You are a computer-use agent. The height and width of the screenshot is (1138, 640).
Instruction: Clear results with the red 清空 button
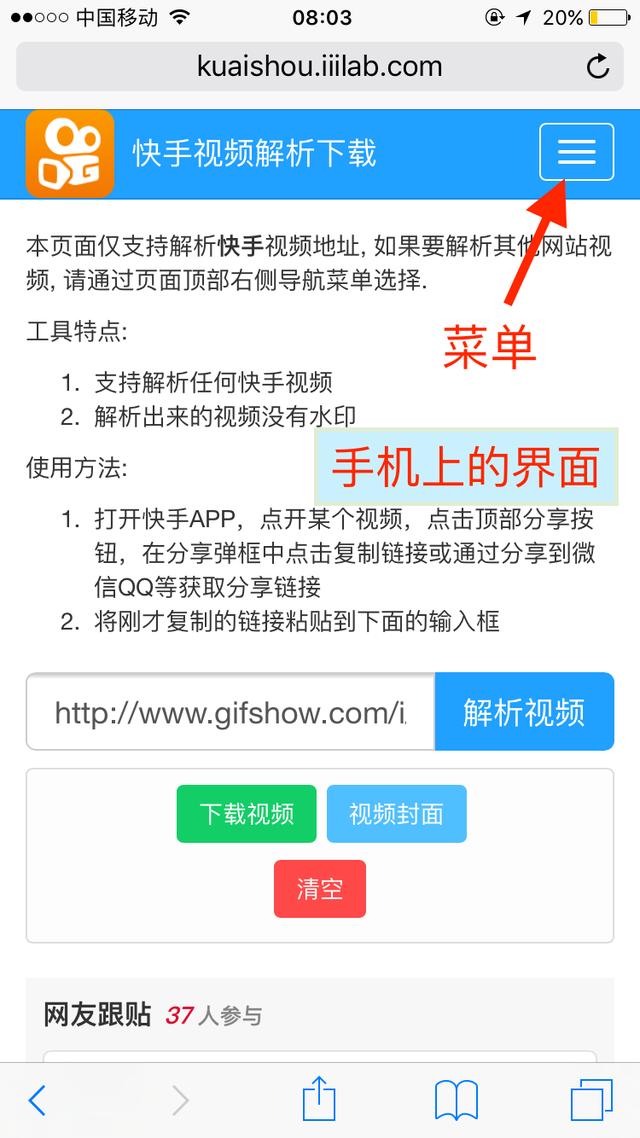coord(320,889)
